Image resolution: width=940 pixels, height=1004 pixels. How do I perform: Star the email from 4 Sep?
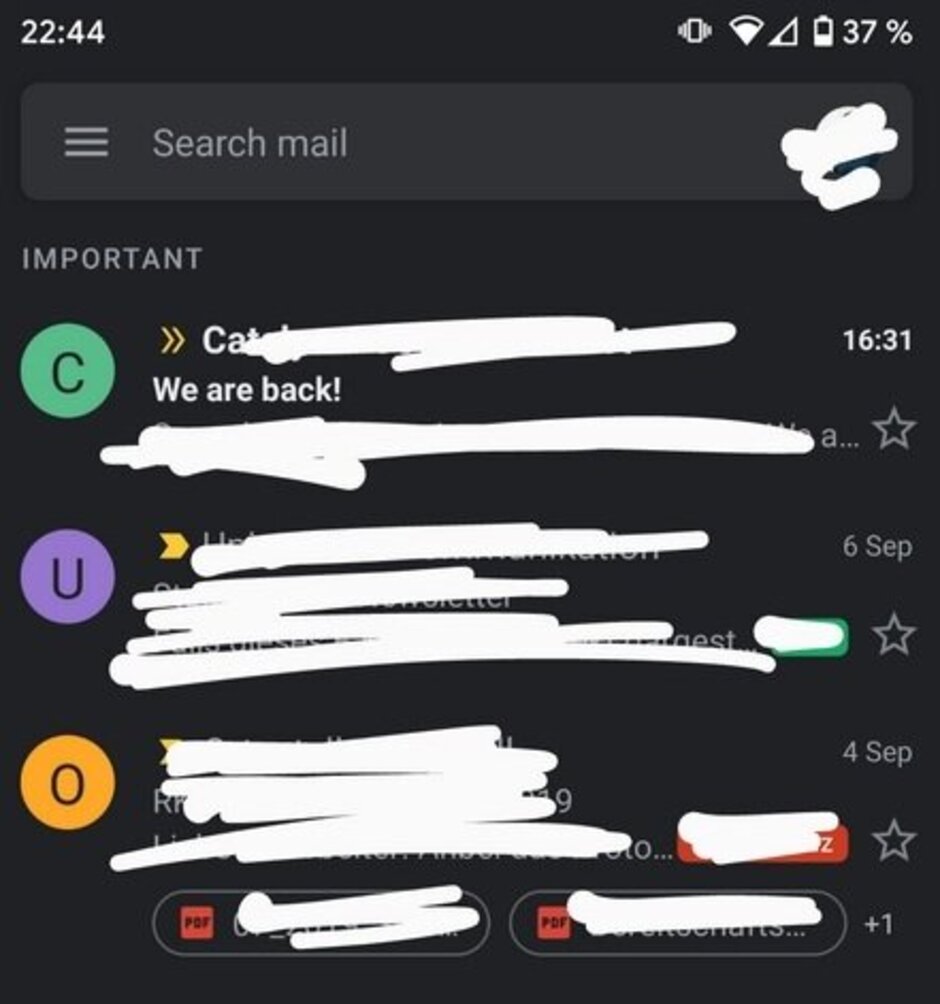tap(893, 842)
